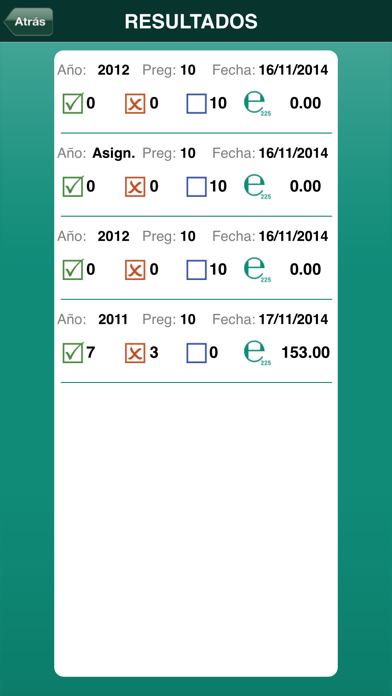Go back with the Atrás button

point(28,21)
